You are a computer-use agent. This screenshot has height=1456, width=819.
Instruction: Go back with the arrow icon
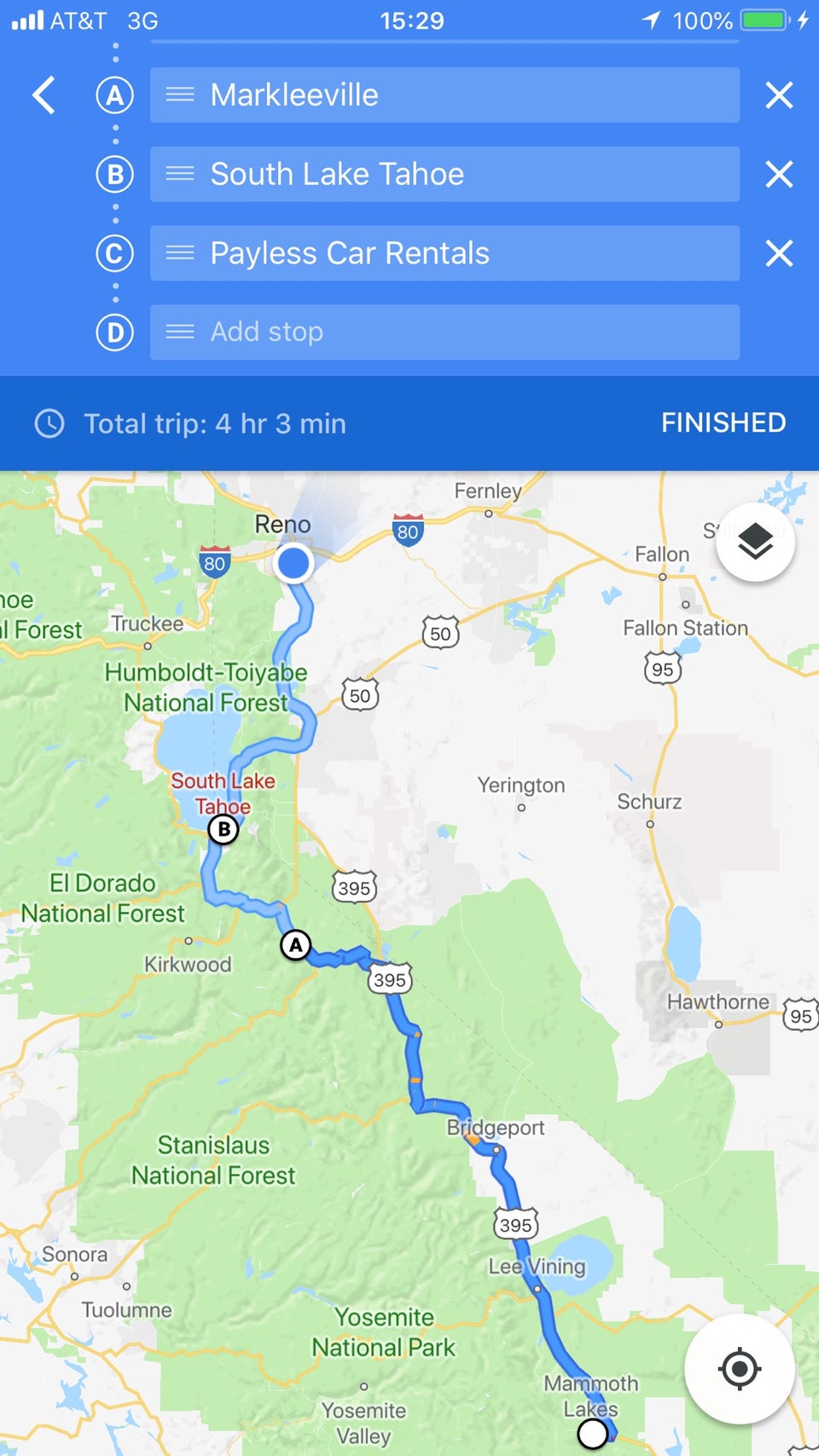point(44,95)
